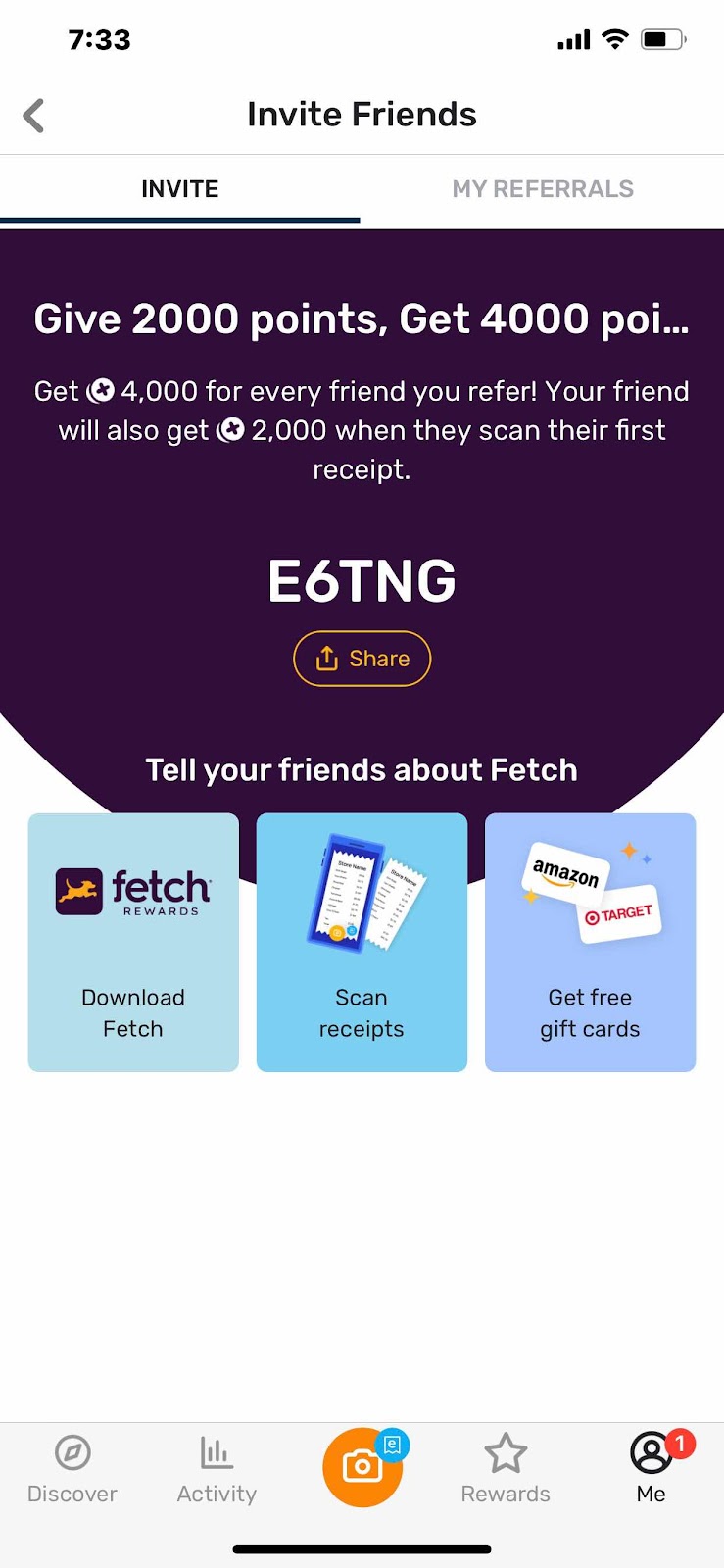
Task: Open the Download Fetch card
Action: coord(133,942)
